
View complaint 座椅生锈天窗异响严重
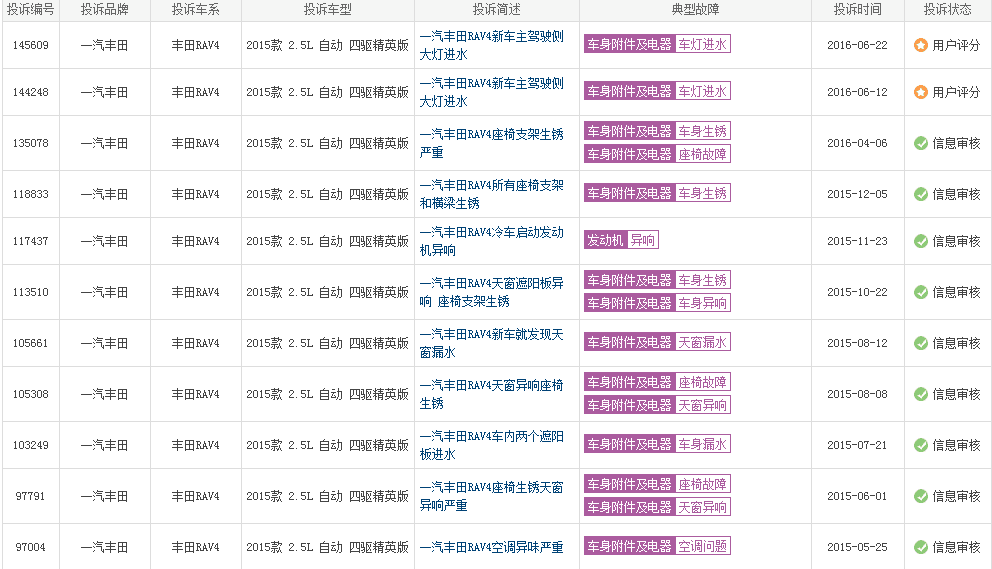(491, 487)
